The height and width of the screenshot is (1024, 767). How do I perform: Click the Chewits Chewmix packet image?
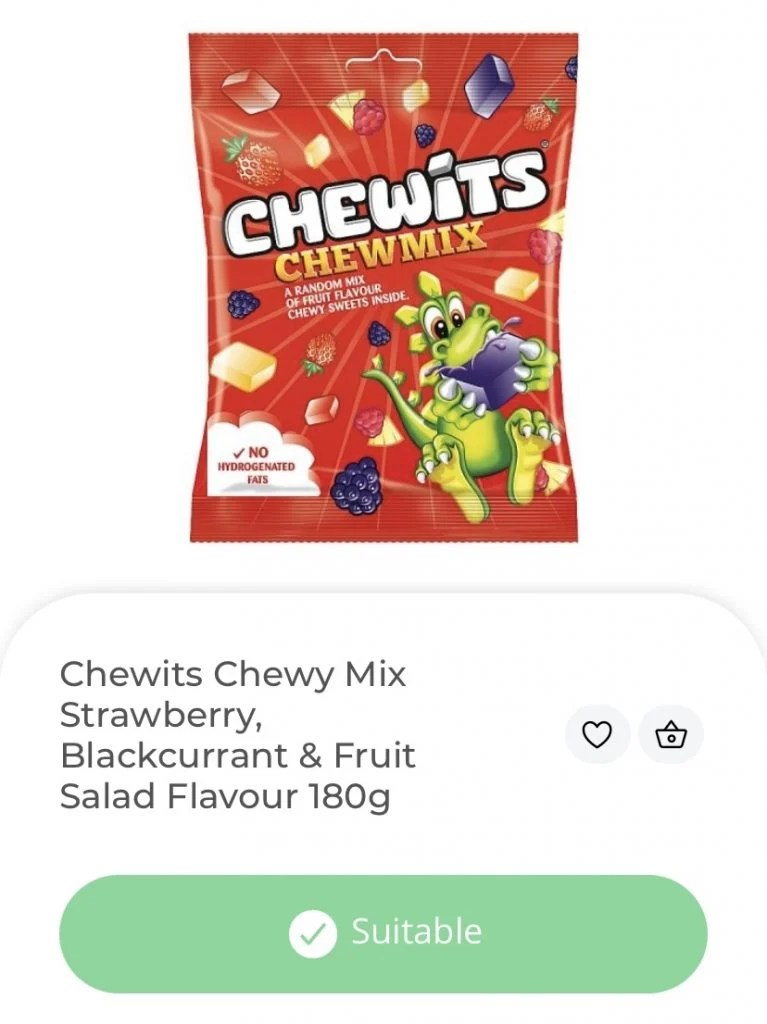point(383,286)
